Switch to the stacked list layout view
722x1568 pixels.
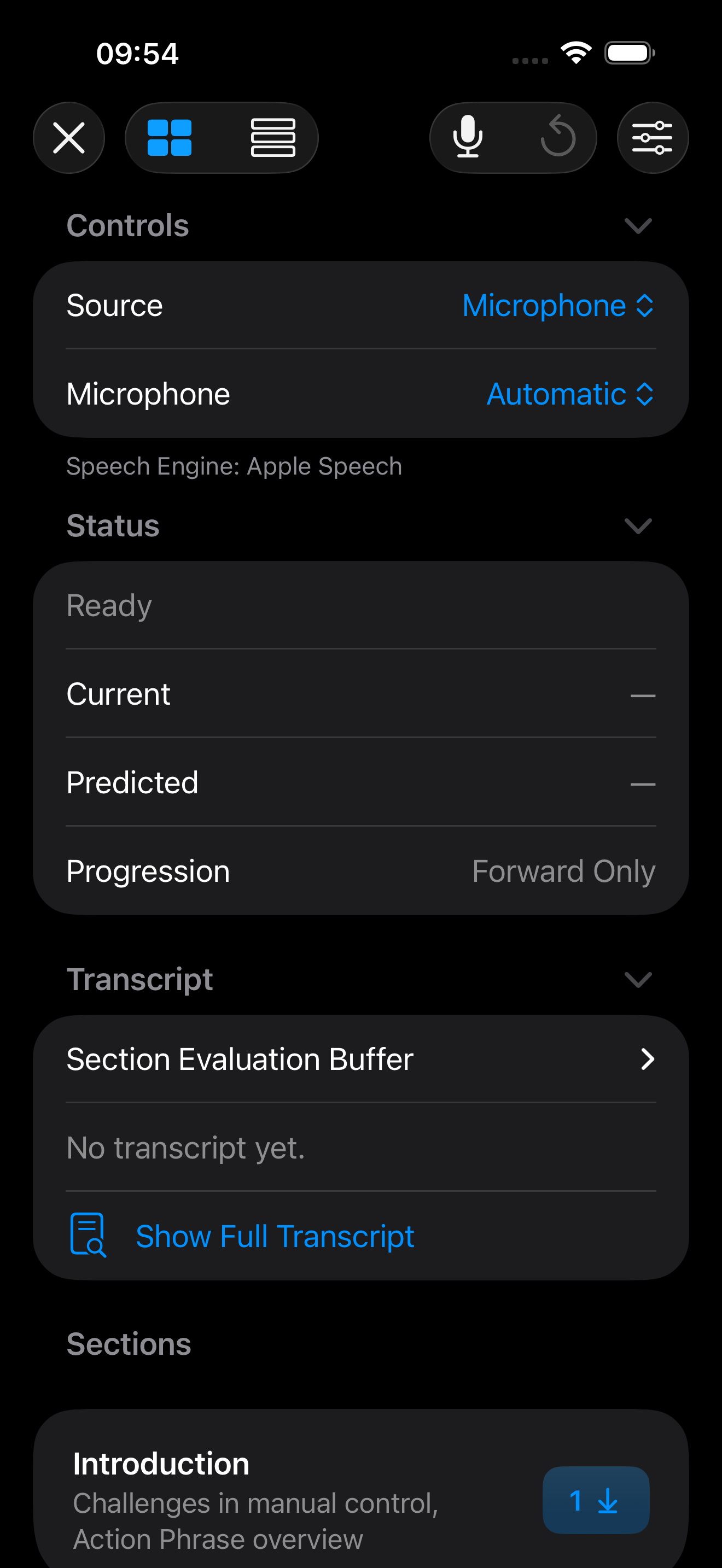(x=273, y=138)
